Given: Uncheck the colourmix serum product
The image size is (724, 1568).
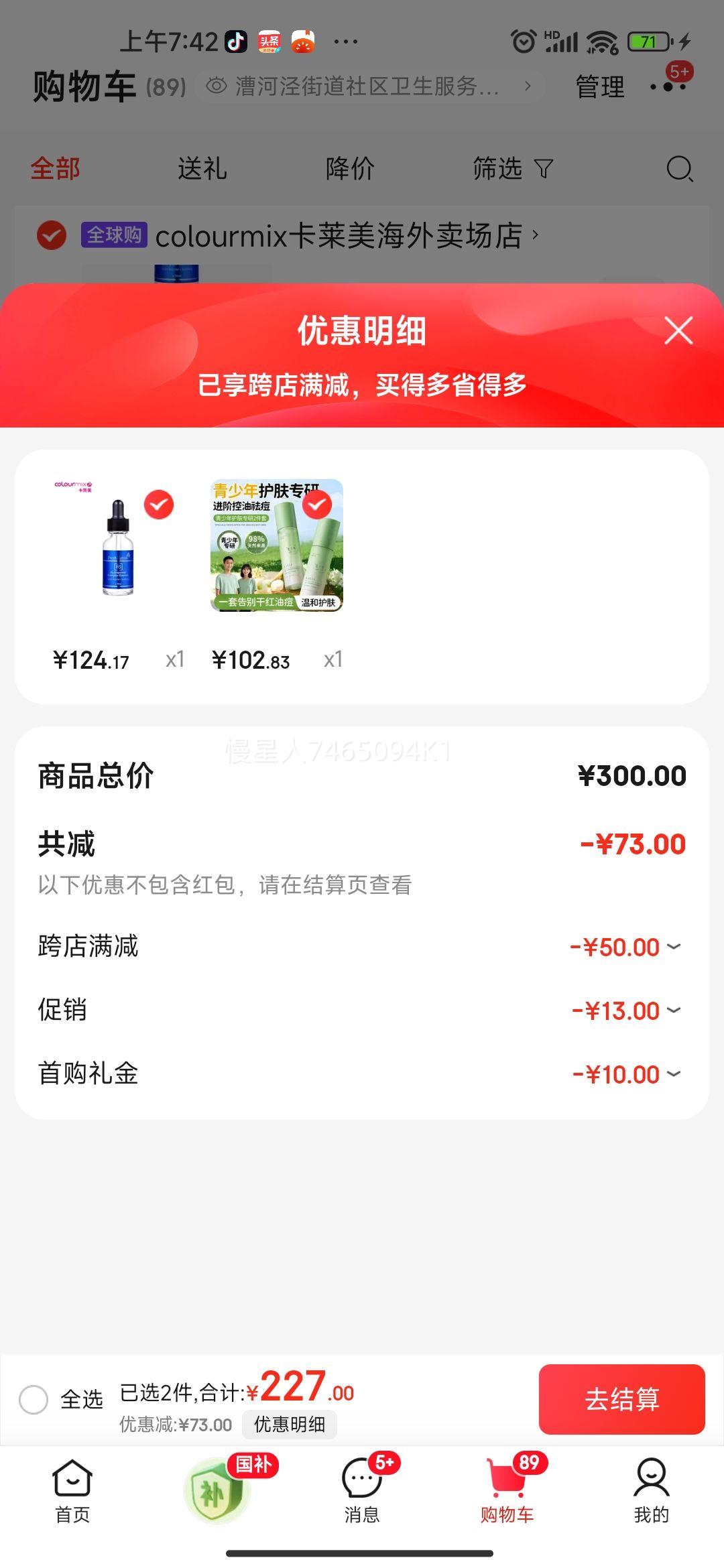Looking at the screenshot, I should click(x=159, y=505).
